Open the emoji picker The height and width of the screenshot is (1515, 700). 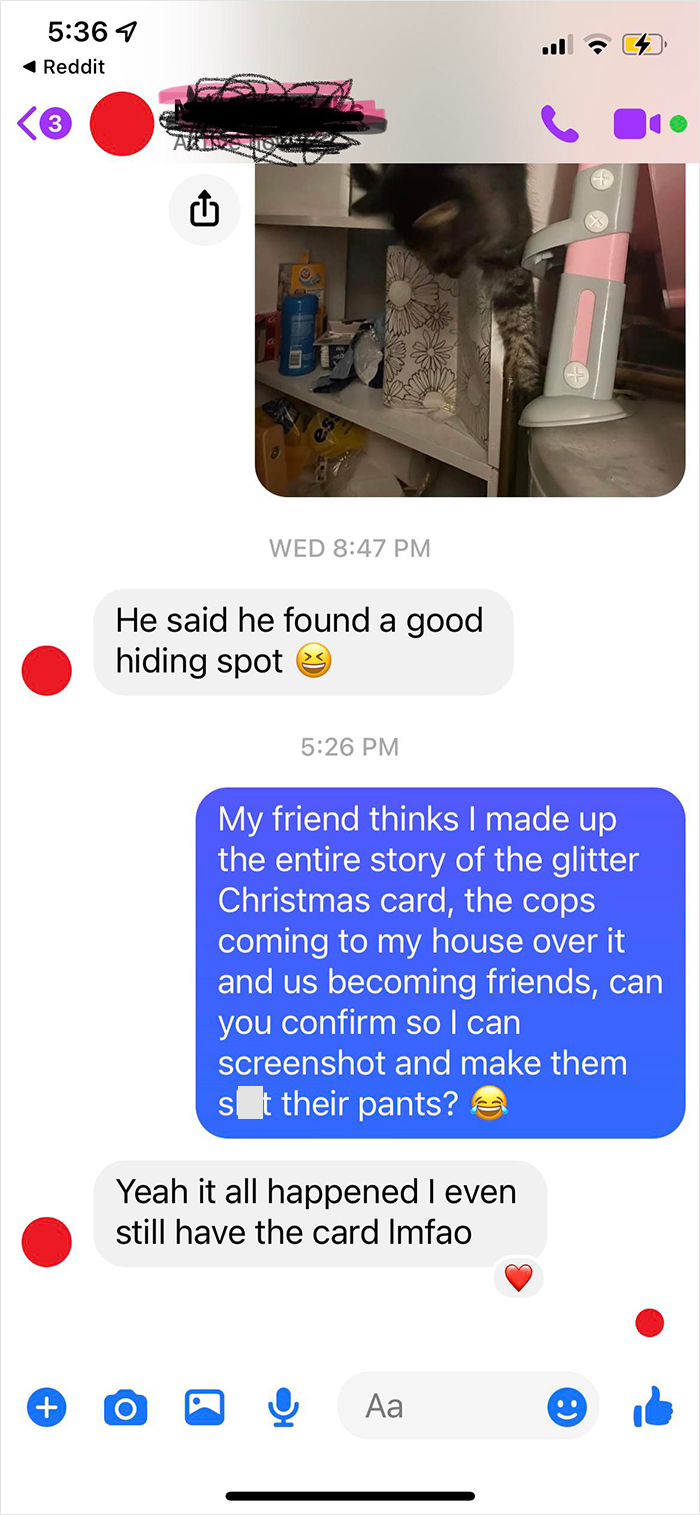coord(567,1408)
